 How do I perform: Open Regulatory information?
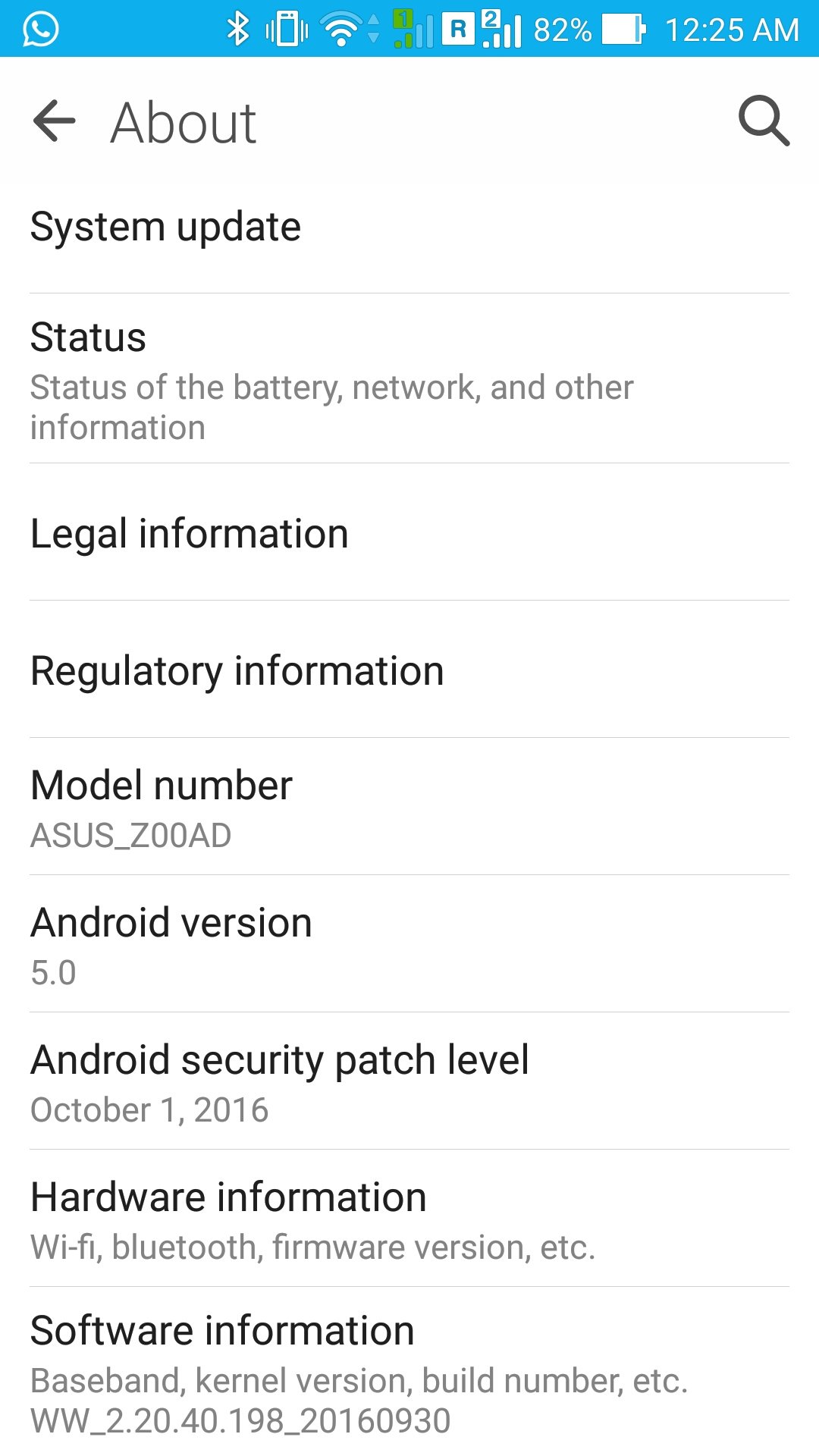pos(409,670)
